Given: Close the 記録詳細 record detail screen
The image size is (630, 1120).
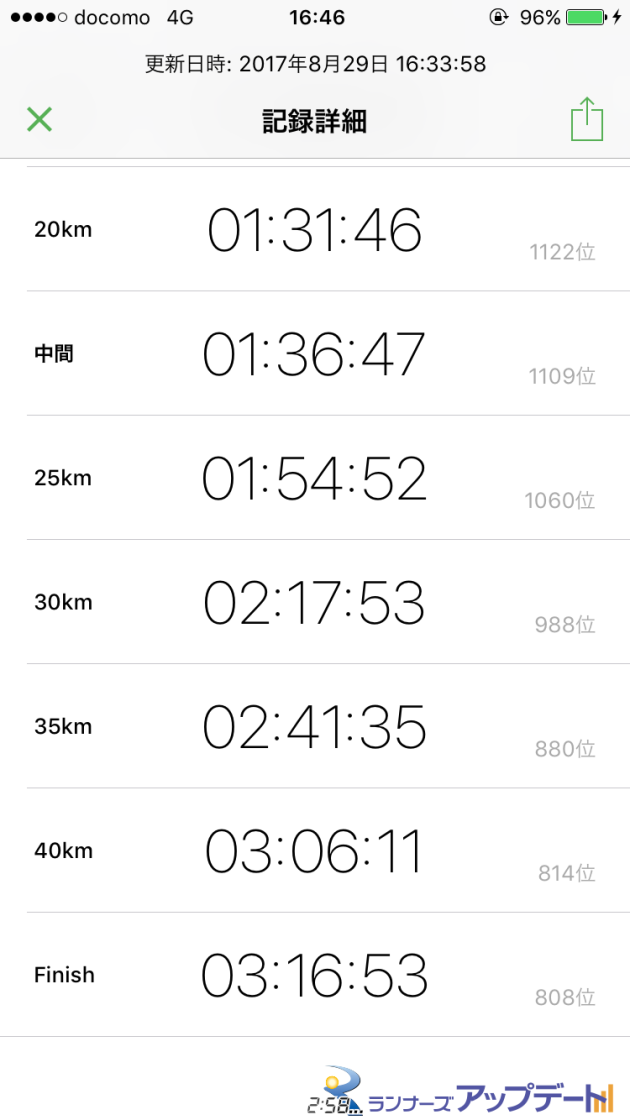Looking at the screenshot, I should [39, 119].
